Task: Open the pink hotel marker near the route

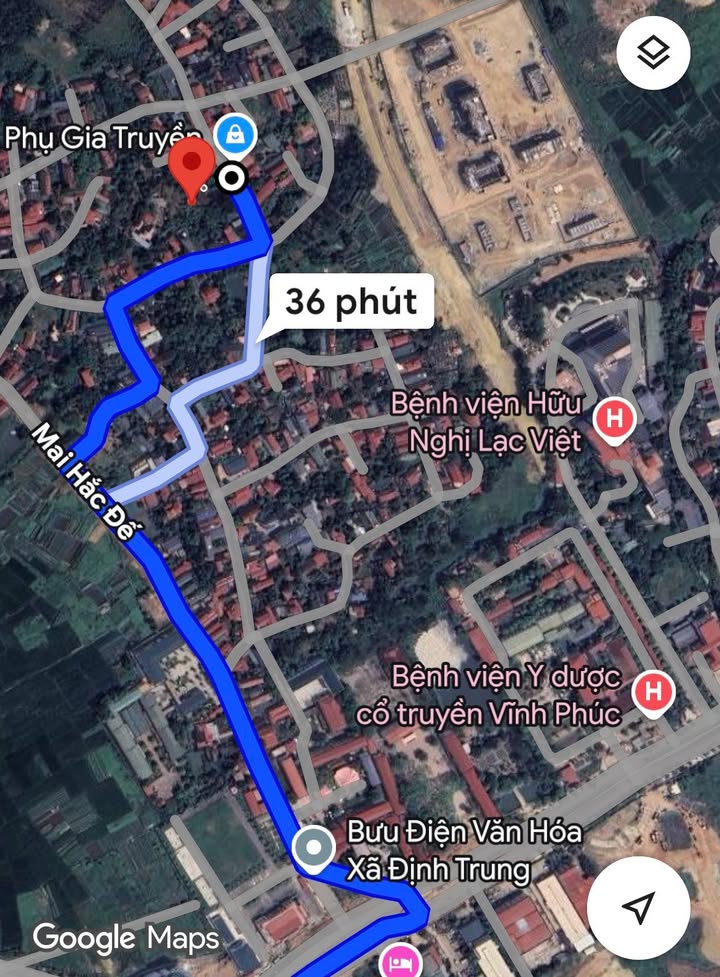Action: tap(402, 963)
